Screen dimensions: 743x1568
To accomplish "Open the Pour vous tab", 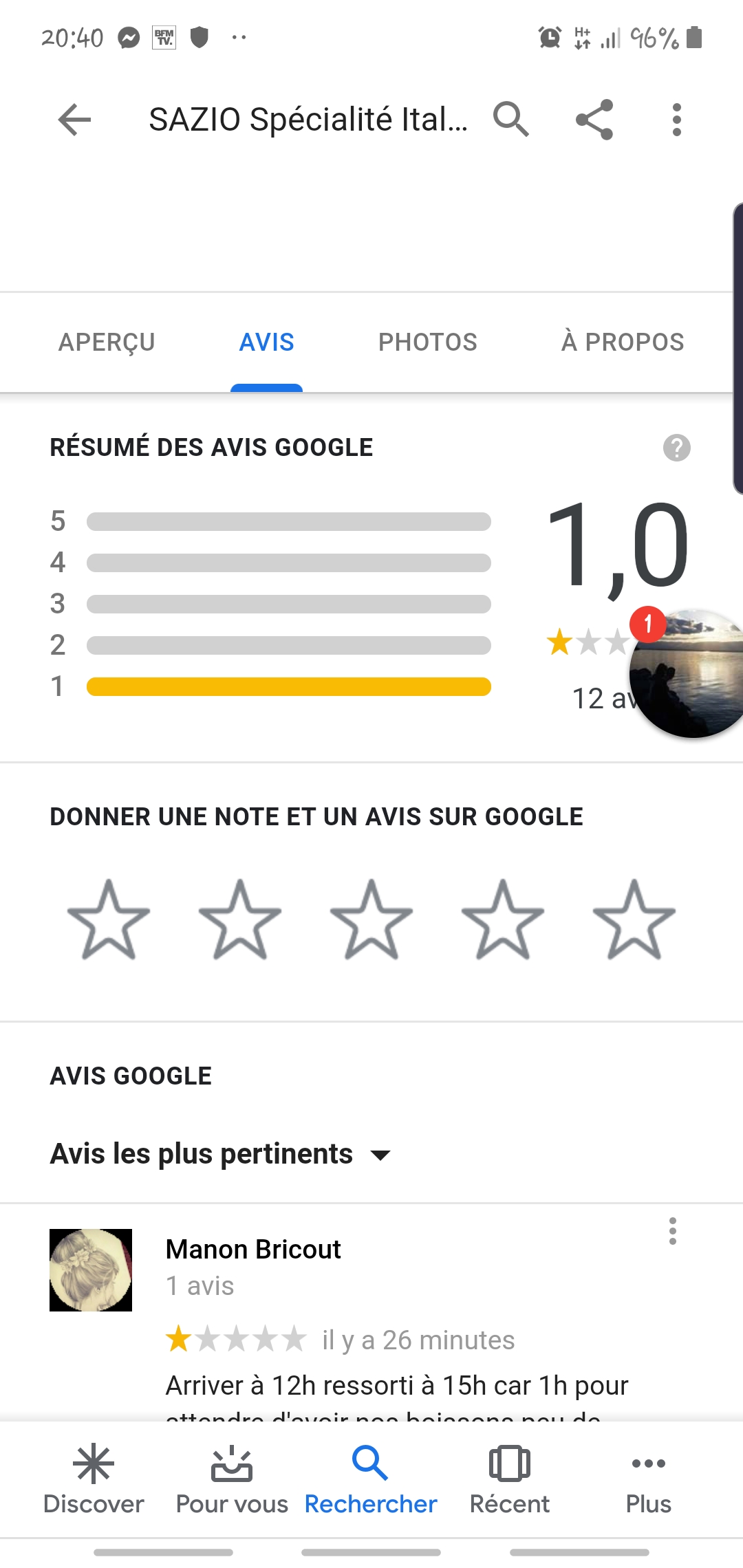I will coord(232,1479).
